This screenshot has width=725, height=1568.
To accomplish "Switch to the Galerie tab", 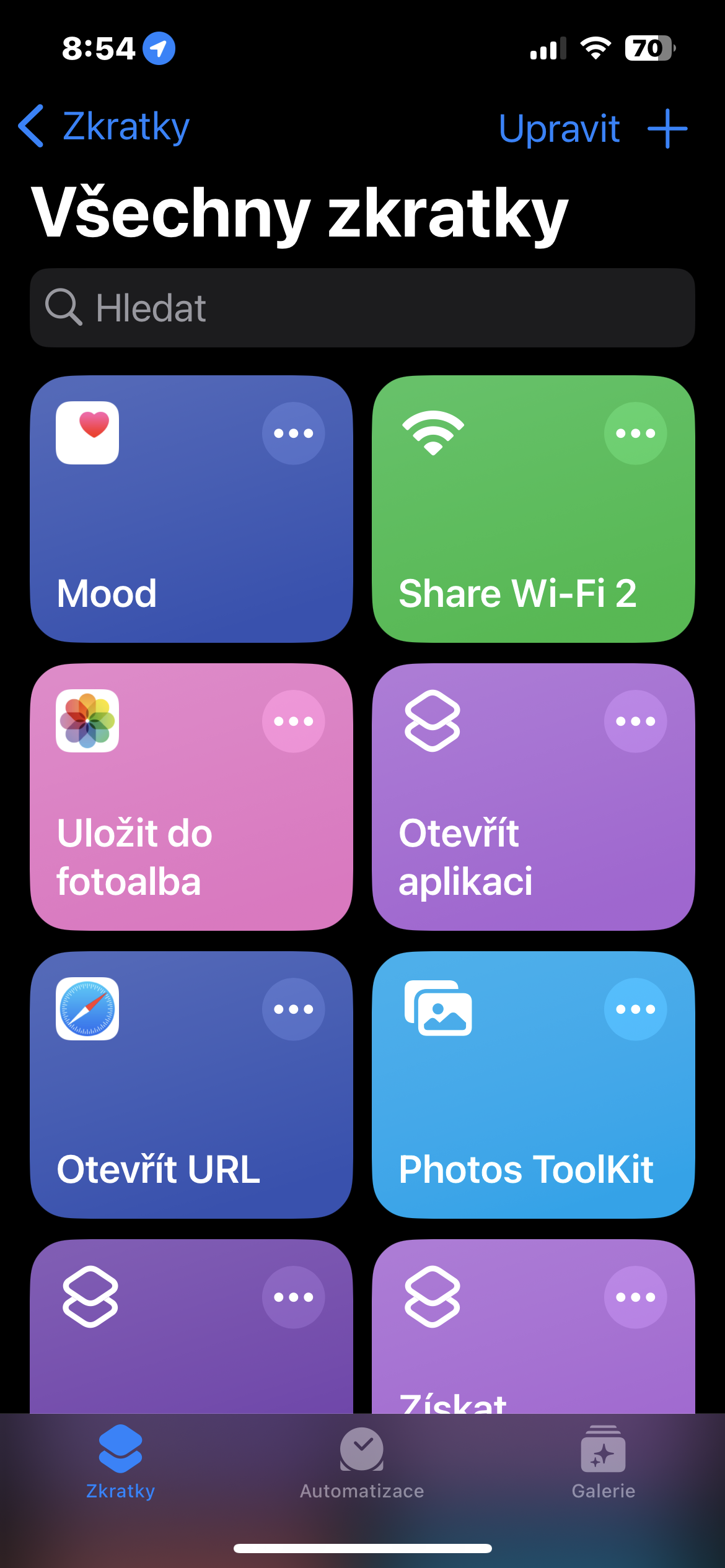I will click(603, 1463).
